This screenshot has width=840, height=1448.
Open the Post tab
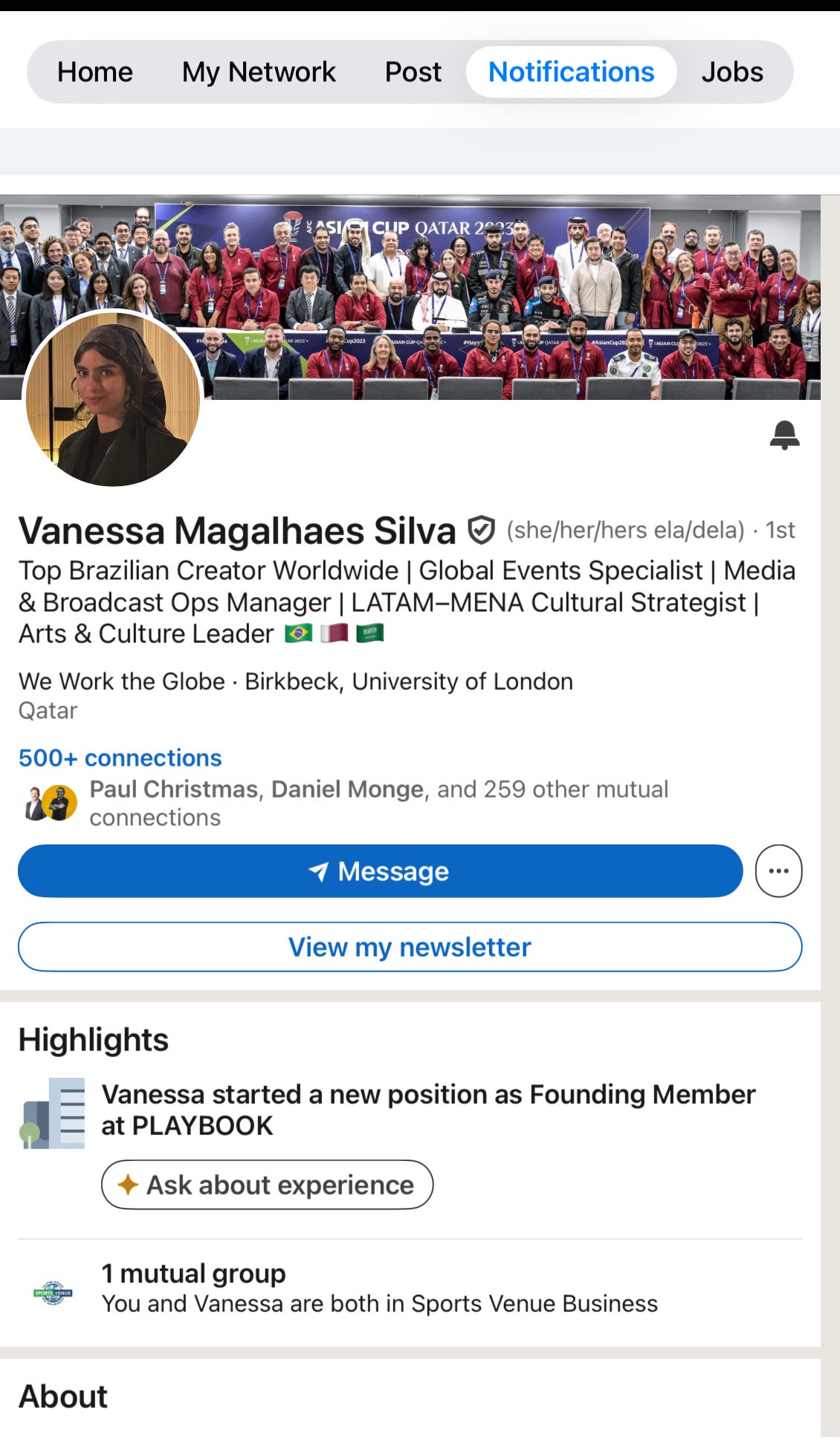click(413, 72)
